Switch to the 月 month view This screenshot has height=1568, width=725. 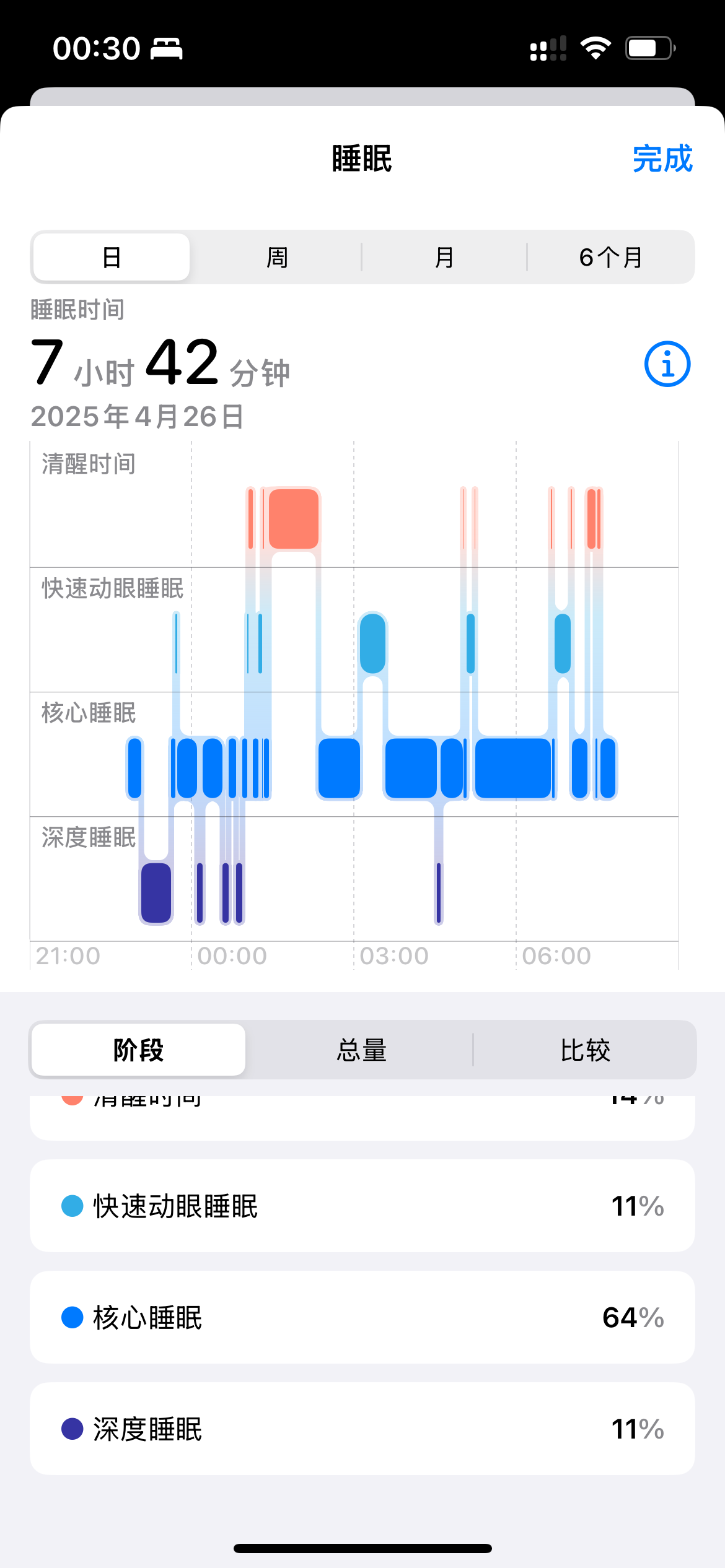click(x=444, y=257)
